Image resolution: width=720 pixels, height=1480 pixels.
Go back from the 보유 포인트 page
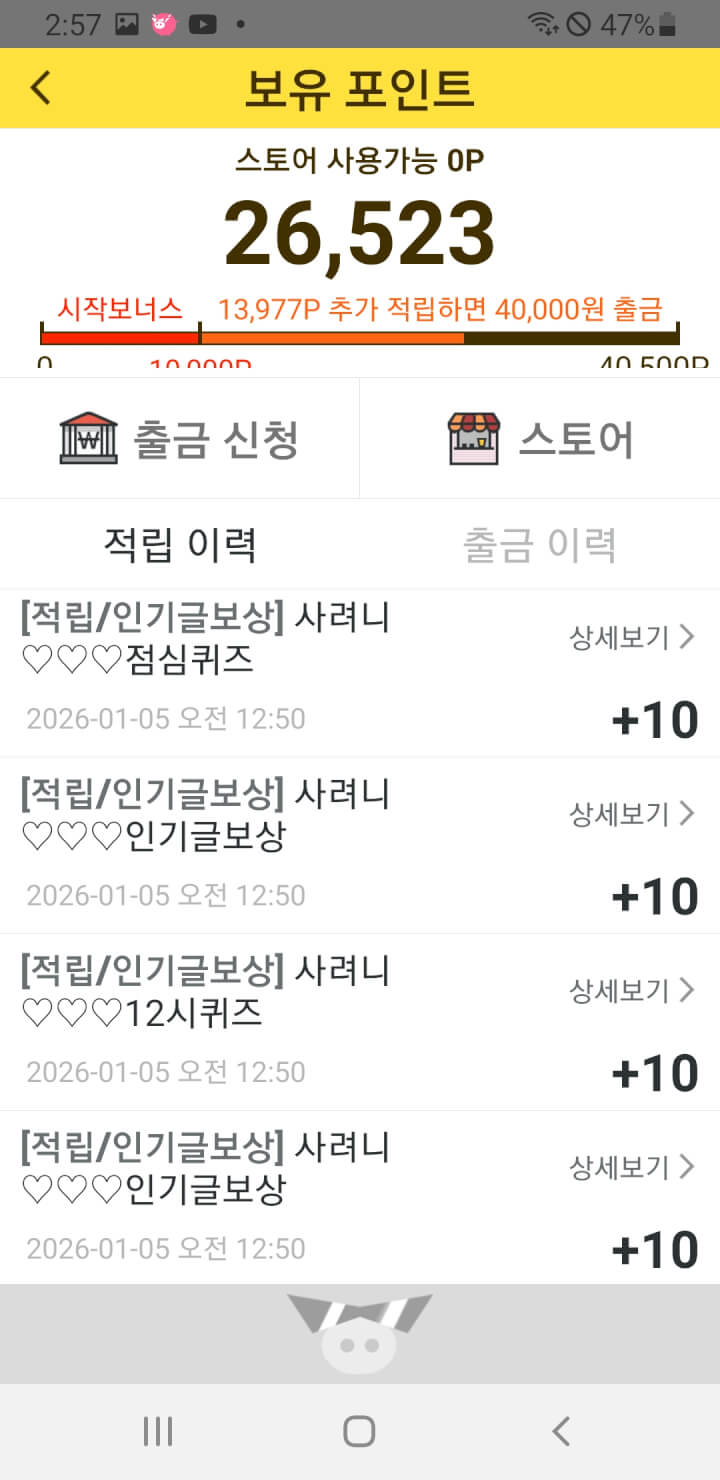pos(41,88)
